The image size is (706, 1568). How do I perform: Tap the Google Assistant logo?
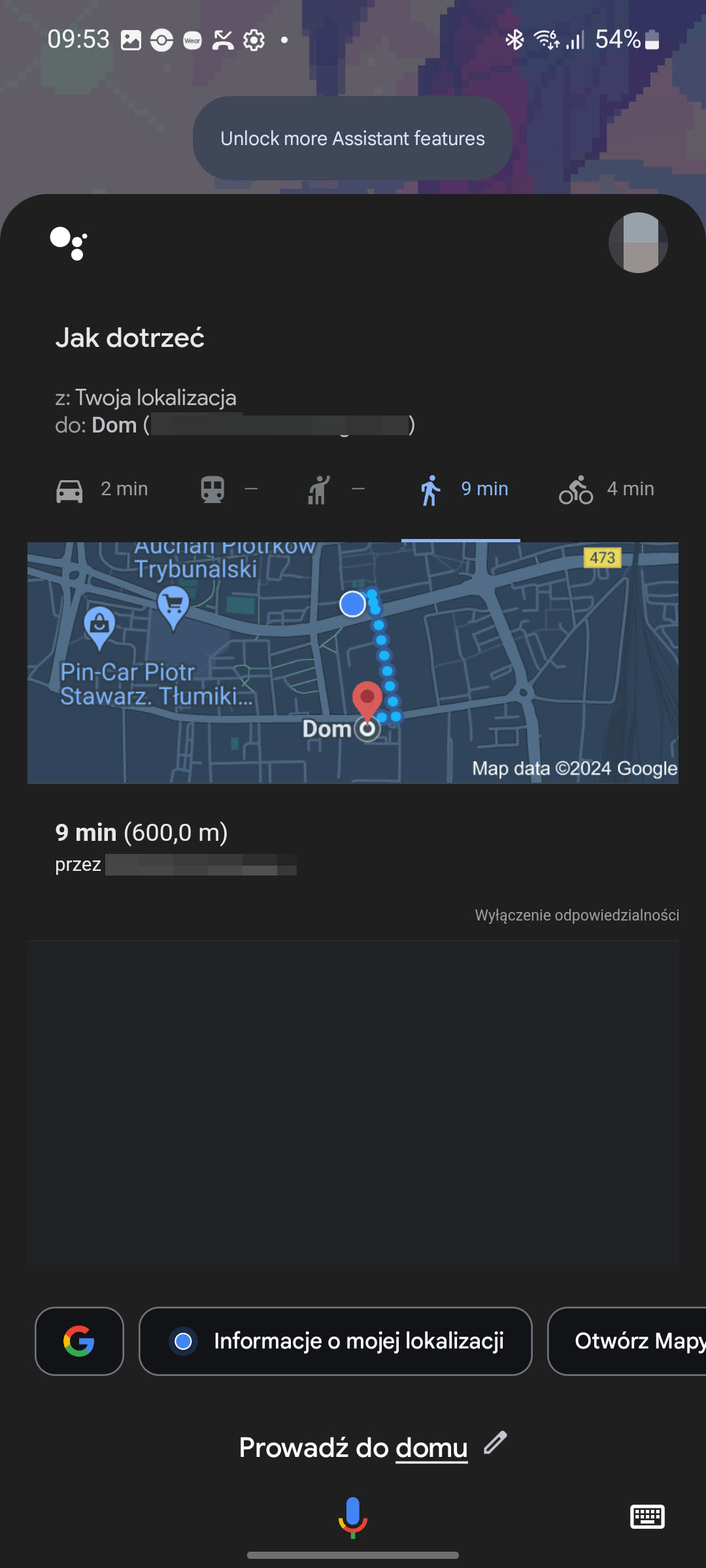pos(69,243)
